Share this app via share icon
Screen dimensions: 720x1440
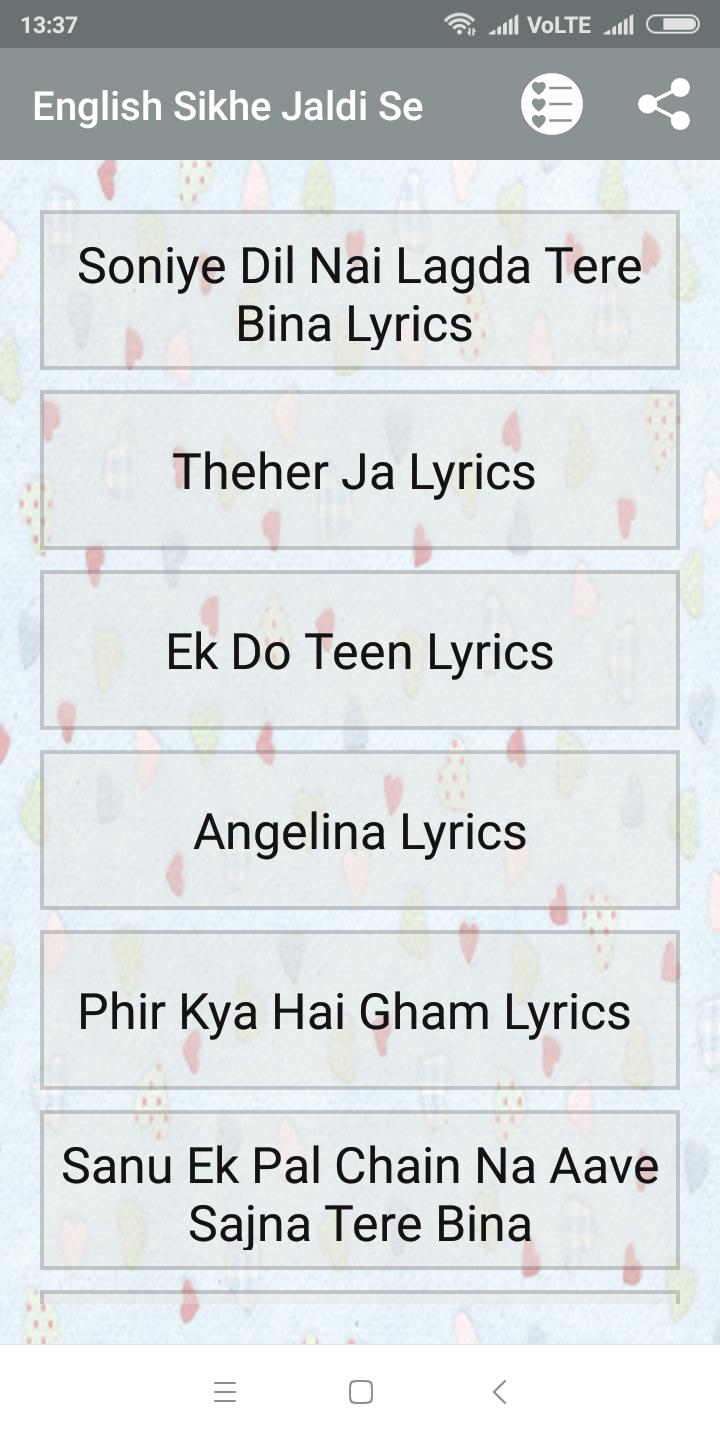click(664, 104)
